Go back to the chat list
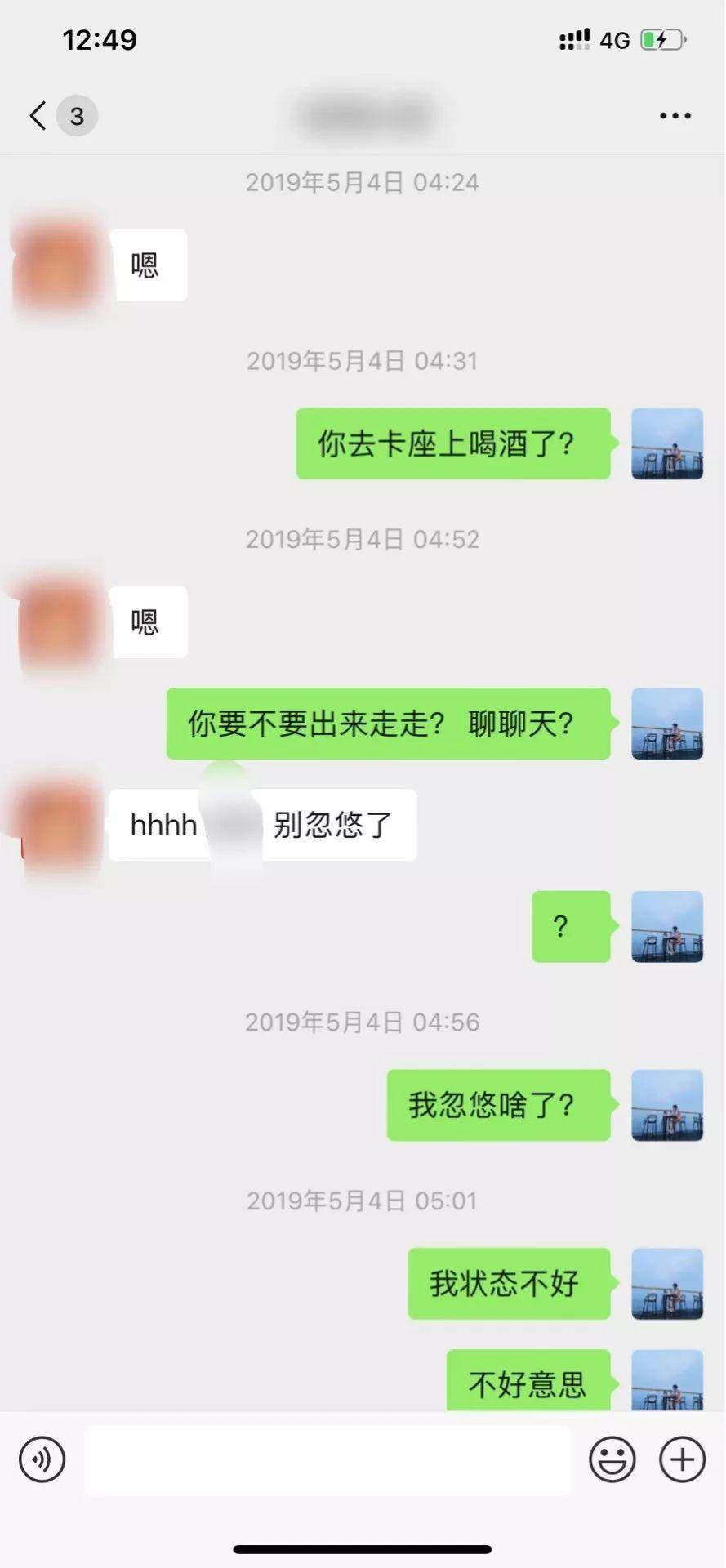 pyautogui.click(x=36, y=115)
